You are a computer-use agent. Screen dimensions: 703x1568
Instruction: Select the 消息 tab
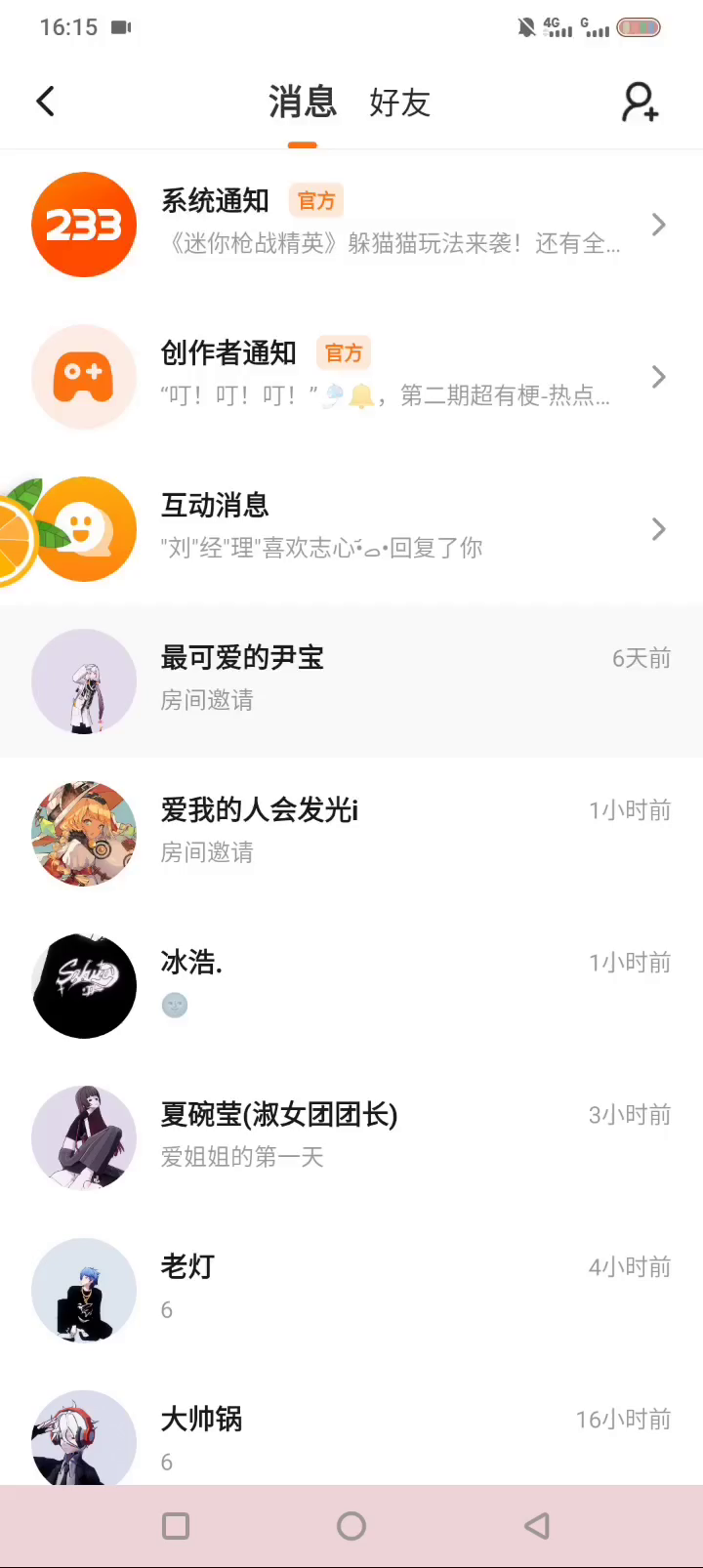(x=302, y=103)
